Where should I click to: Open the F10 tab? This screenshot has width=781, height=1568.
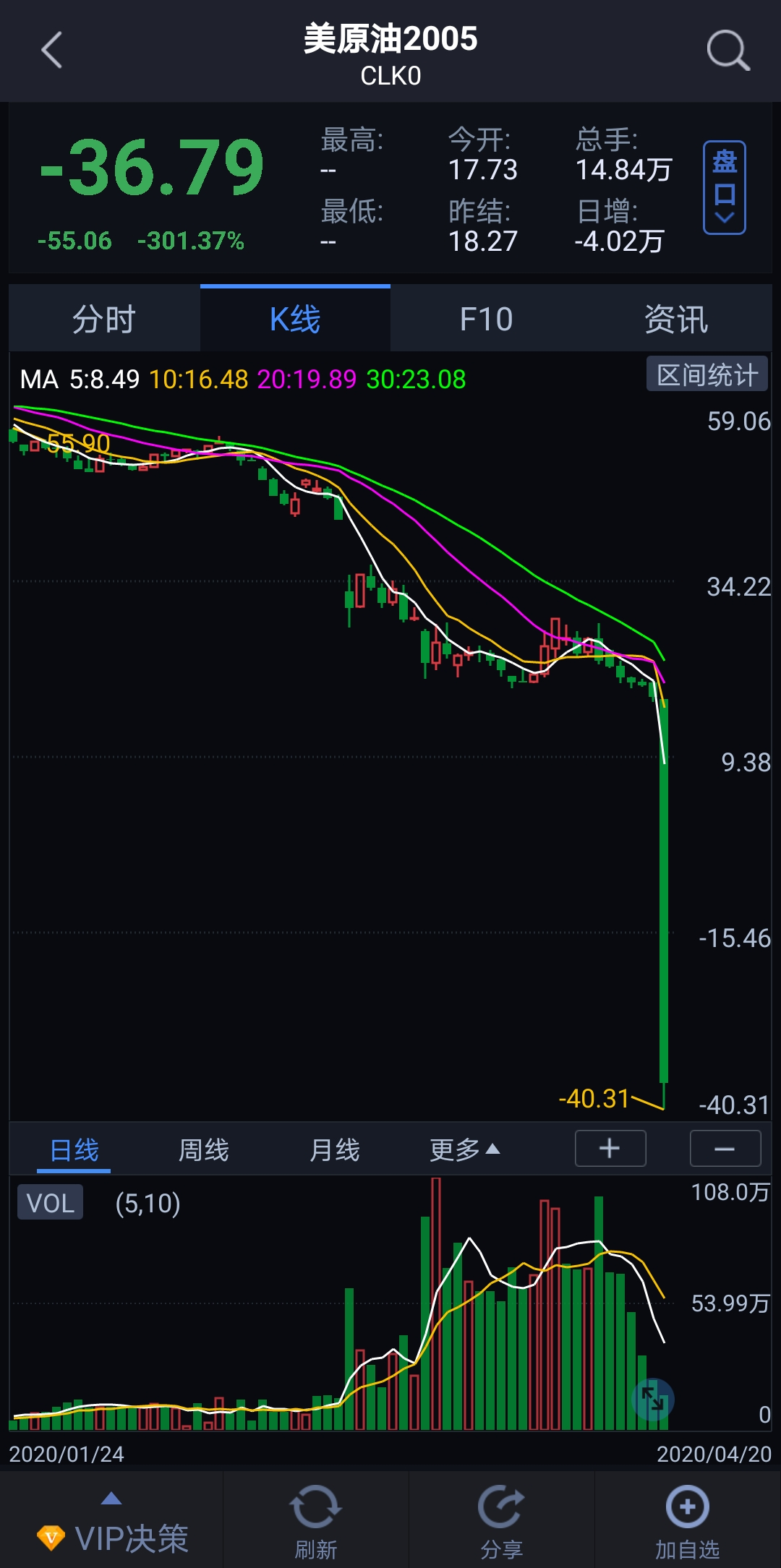coord(486,319)
